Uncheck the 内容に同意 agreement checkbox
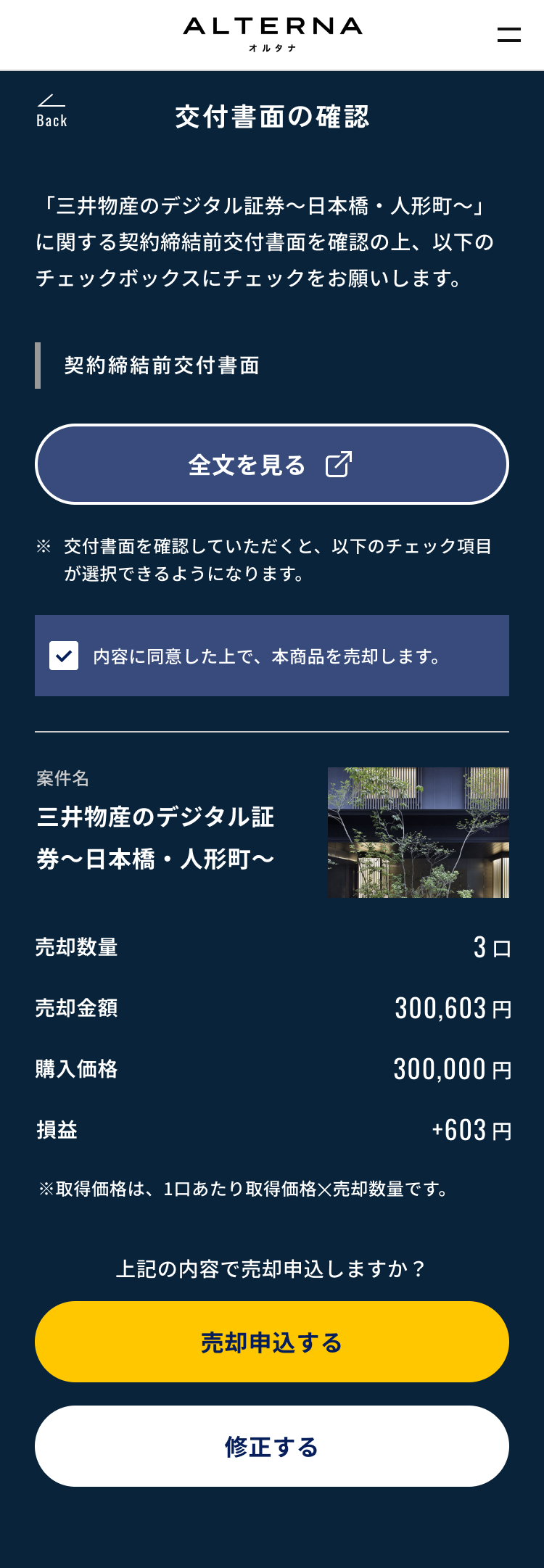This screenshot has height=1568, width=544. pyautogui.click(x=64, y=656)
